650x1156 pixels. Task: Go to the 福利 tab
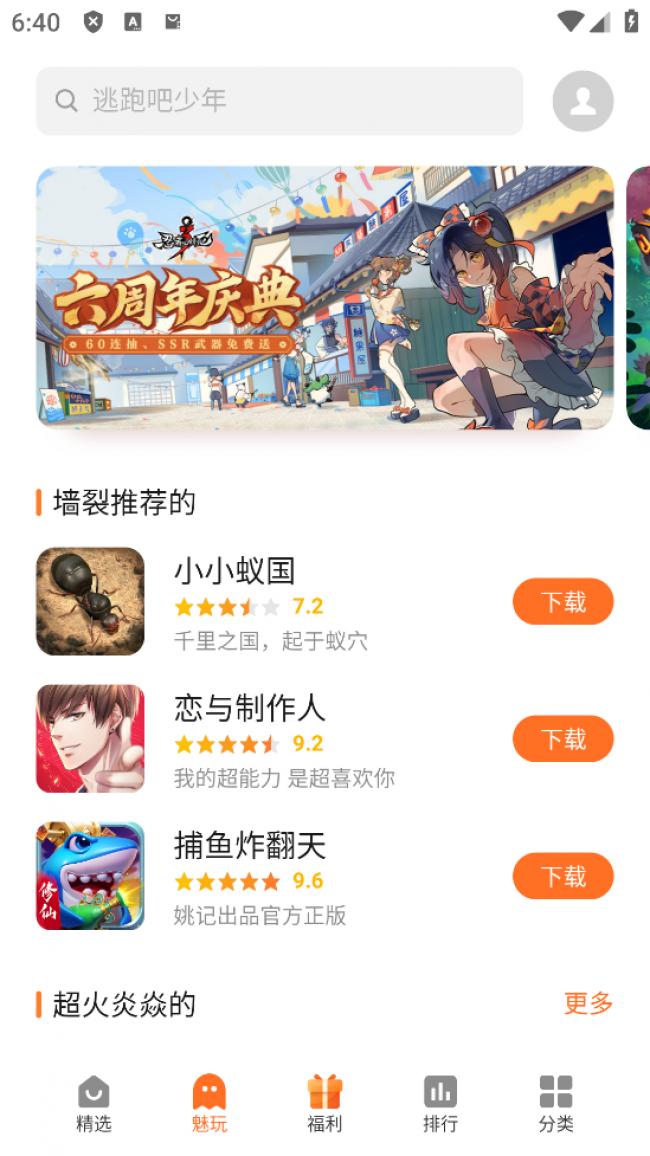click(x=324, y=1104)
